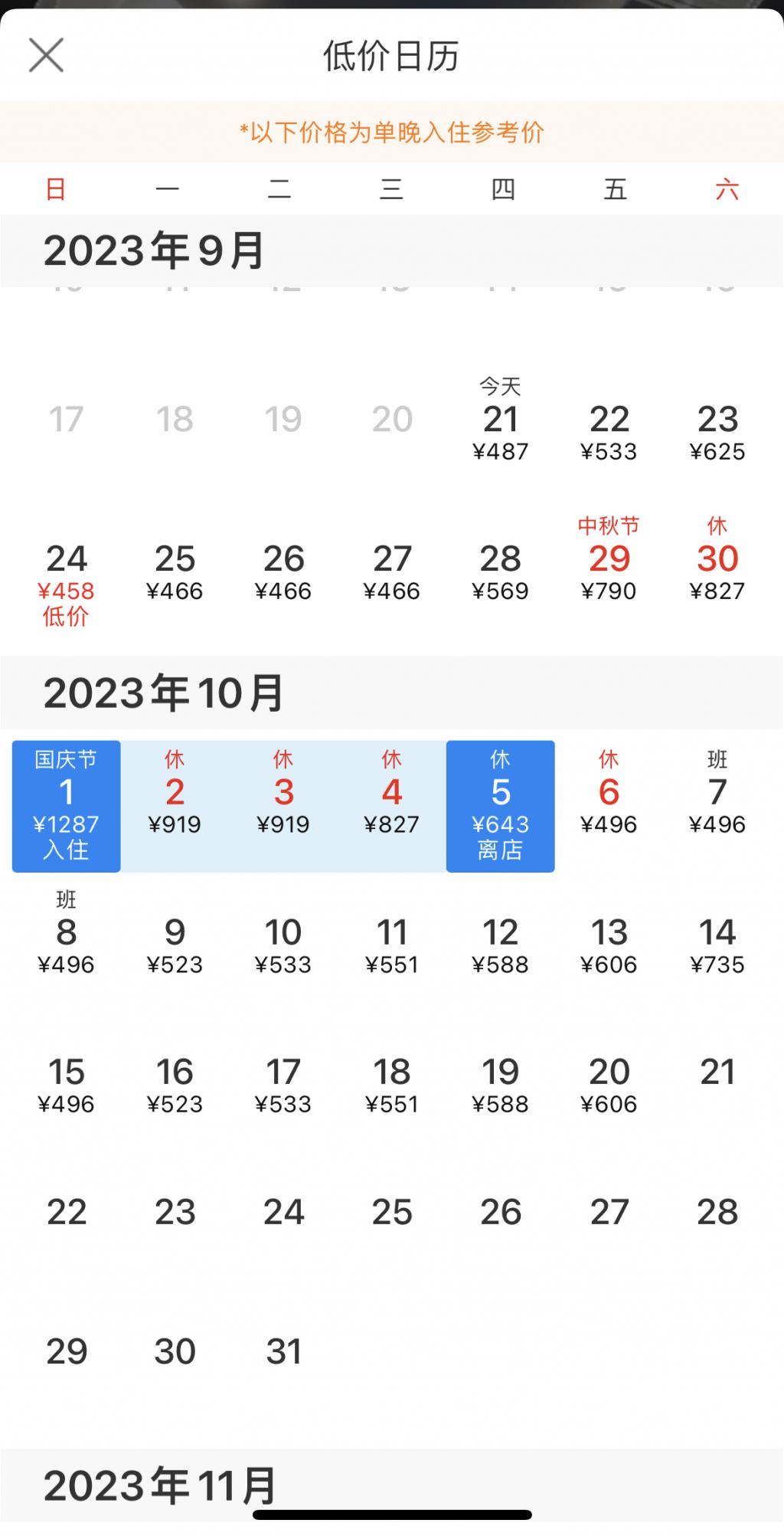Choose October 14 priced ¥735

click(x=717, y=946)
